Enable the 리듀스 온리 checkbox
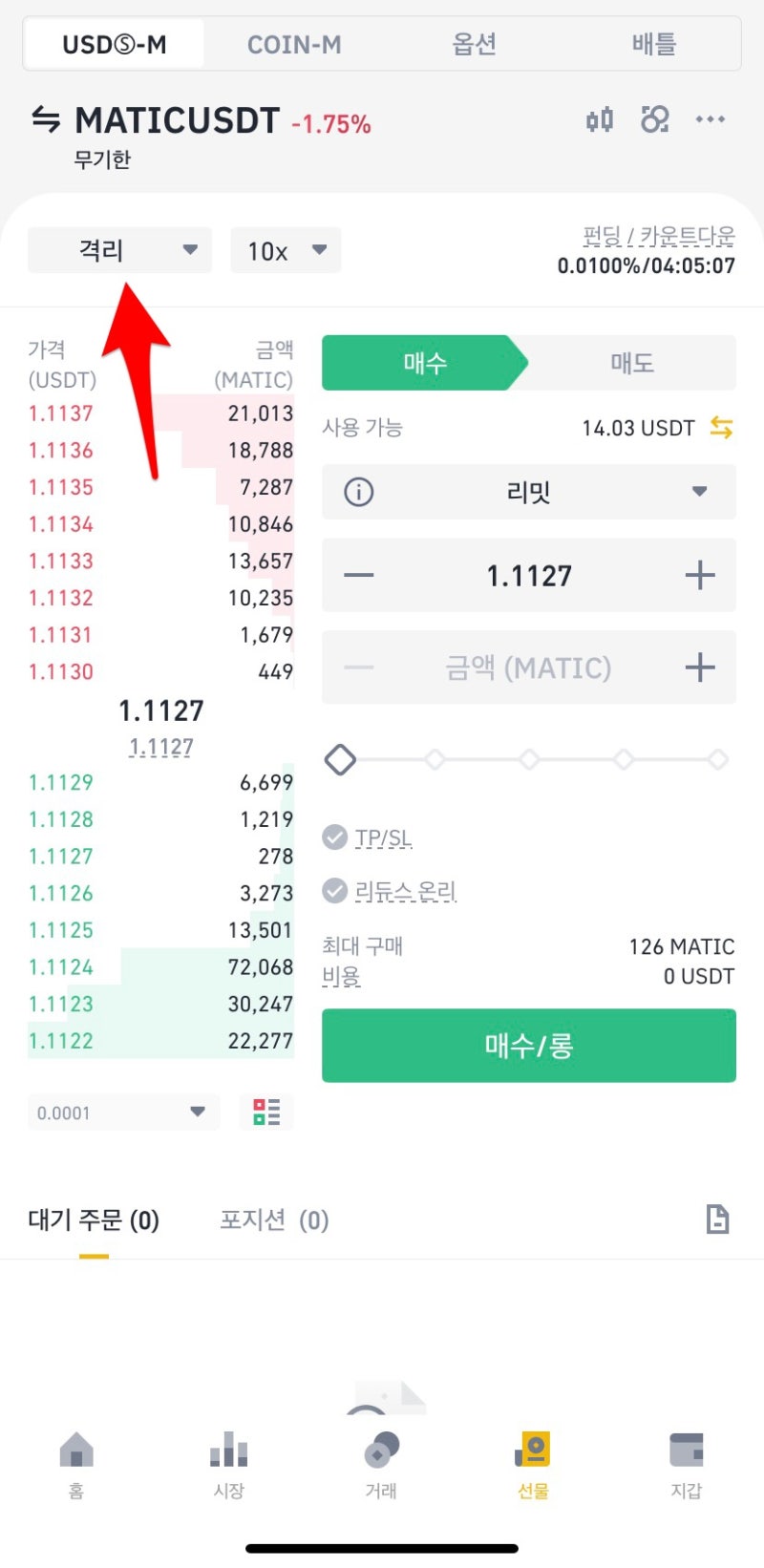 point(335,891)
